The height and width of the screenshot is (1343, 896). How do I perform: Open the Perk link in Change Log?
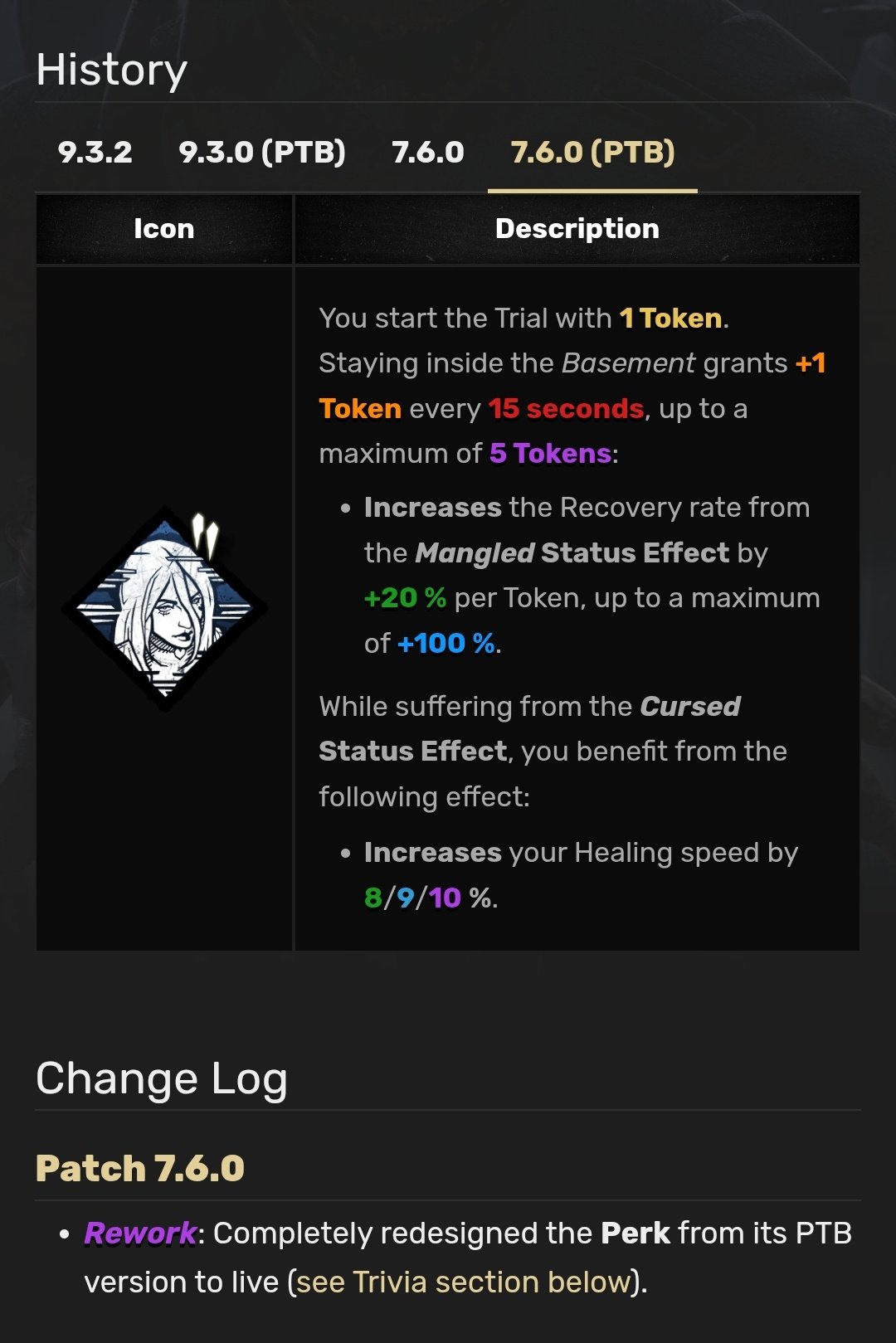pos(635,1234)
